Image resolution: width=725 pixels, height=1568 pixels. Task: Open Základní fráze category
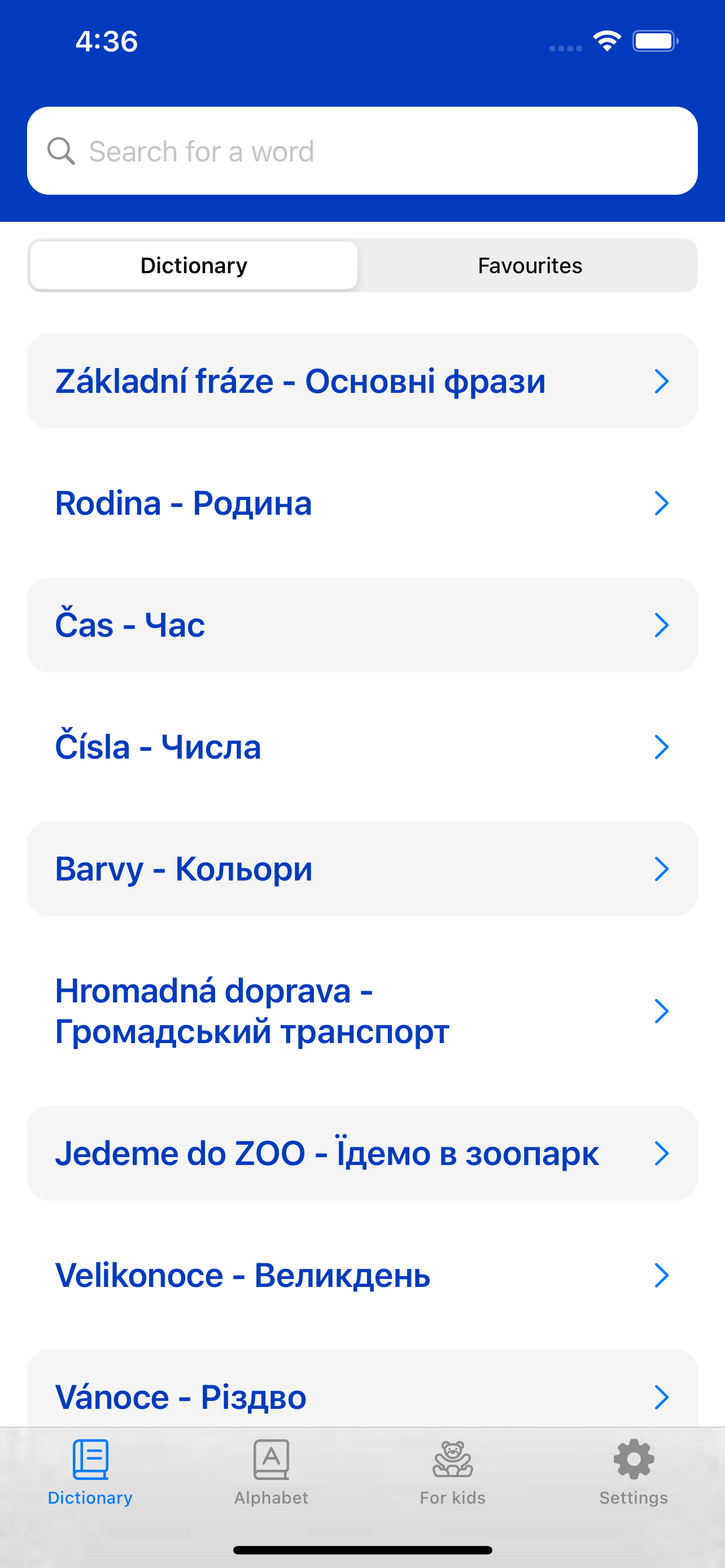(362, 381)
